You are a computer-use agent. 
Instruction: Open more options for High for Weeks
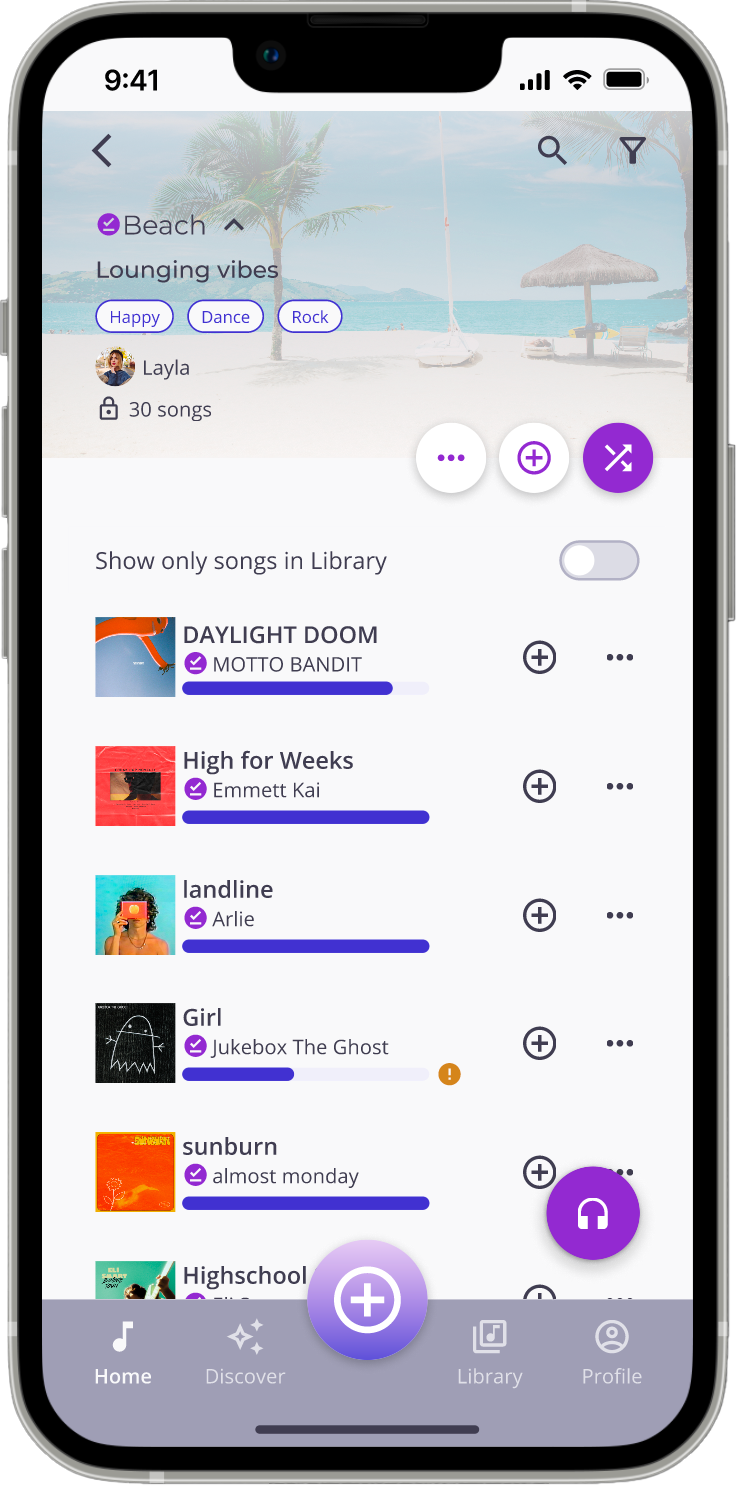[x=620, y=786]
